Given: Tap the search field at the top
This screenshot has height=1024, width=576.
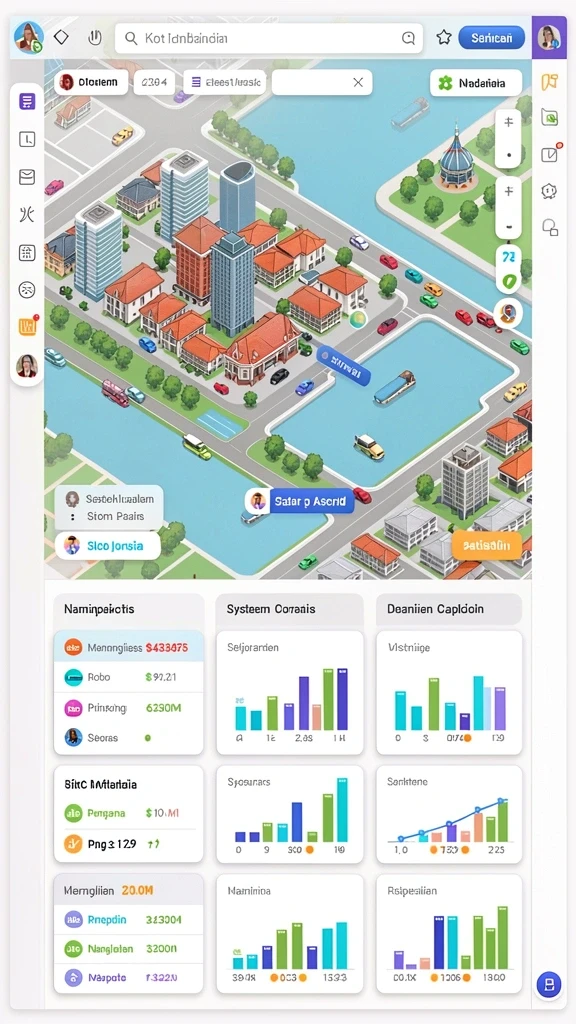Looking at the screenshot, I should point(268,39).
